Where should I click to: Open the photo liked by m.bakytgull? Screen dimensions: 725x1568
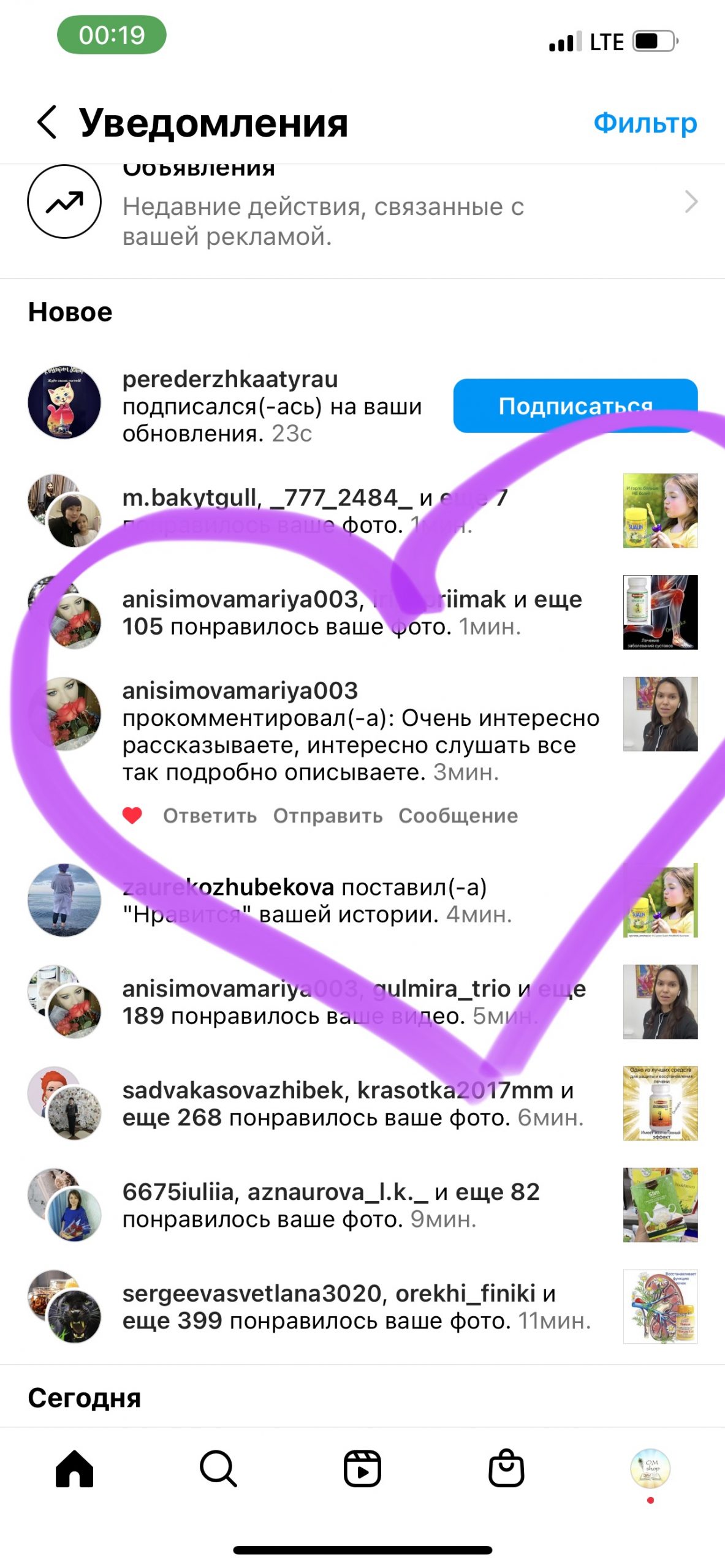click(660, 510)
